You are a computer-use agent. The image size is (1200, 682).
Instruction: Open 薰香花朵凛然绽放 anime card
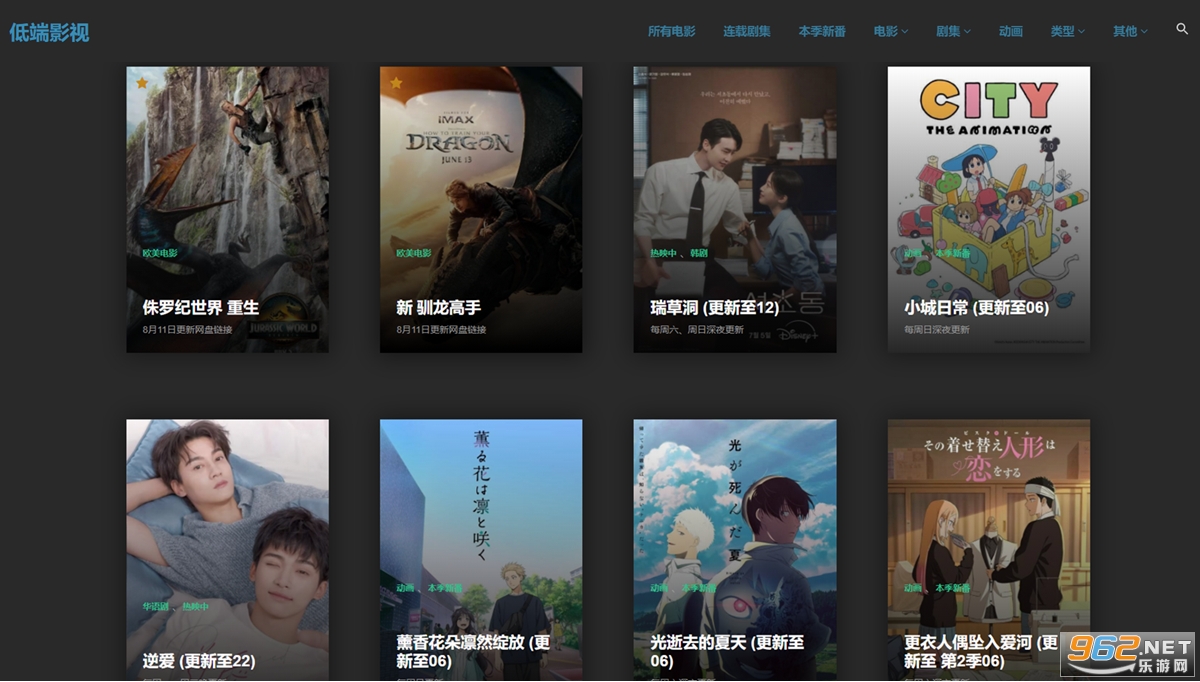click(x=481, y=550)
